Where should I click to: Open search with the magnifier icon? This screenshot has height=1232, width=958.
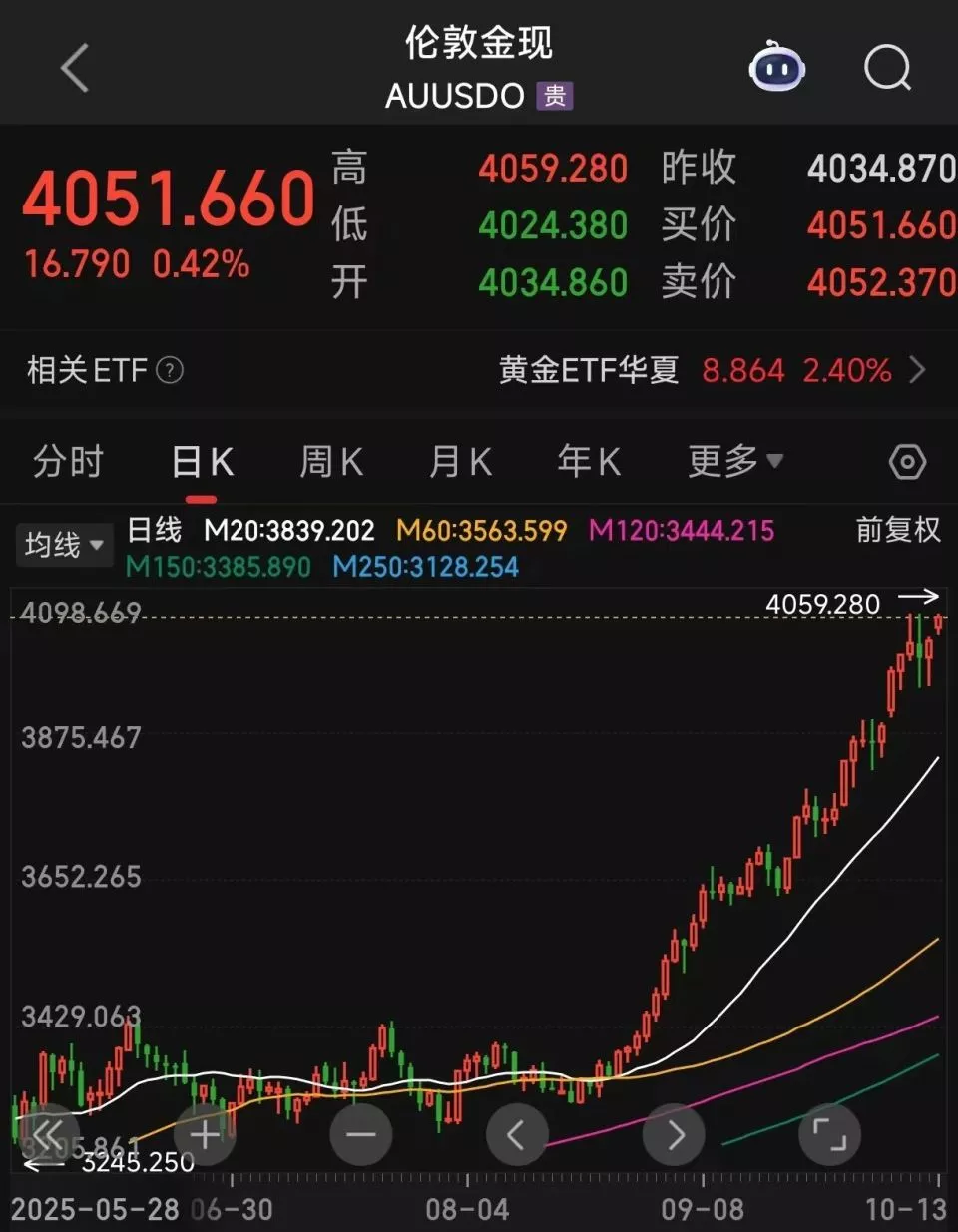(x=886, y=68)
